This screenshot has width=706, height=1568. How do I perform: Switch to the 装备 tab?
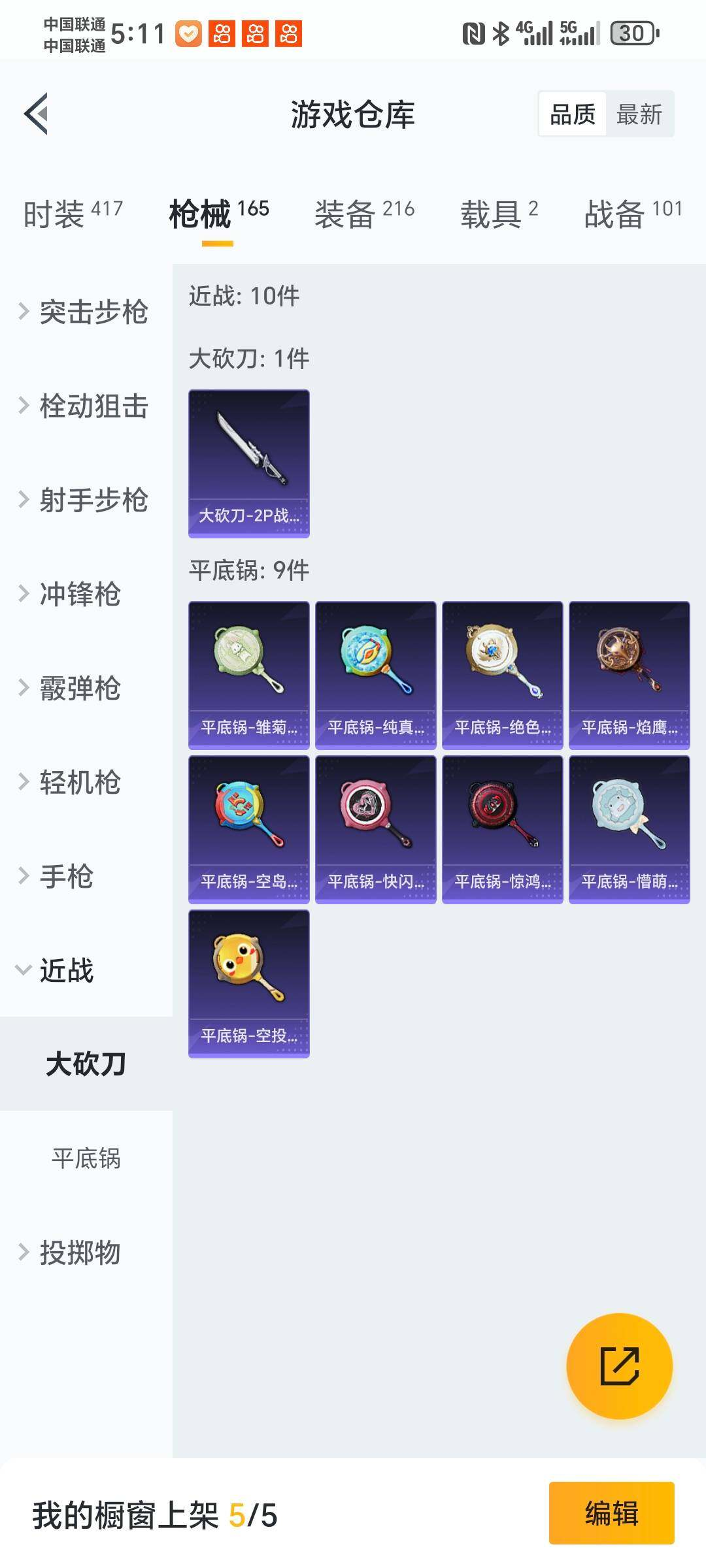(x=364, y=214)
